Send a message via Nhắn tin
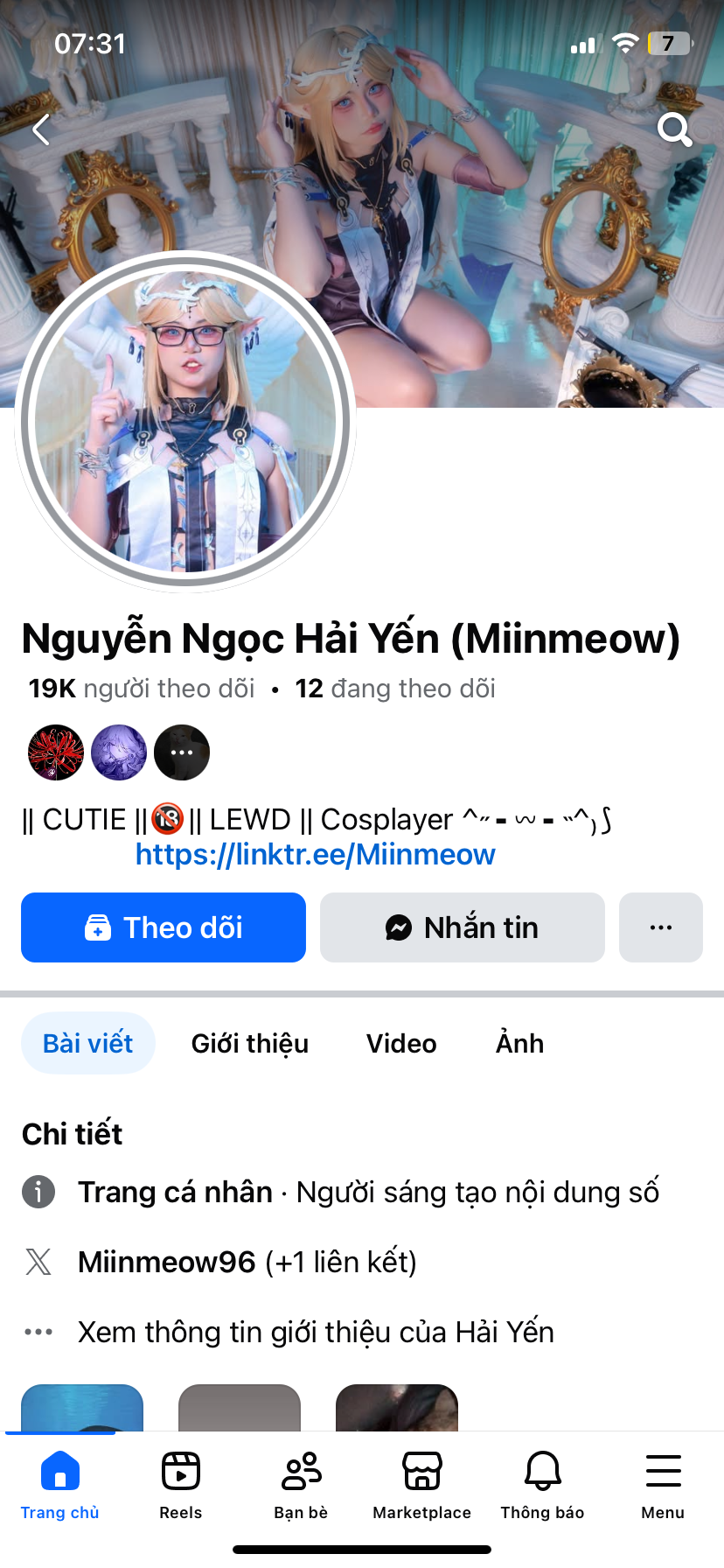 (462, 927)
